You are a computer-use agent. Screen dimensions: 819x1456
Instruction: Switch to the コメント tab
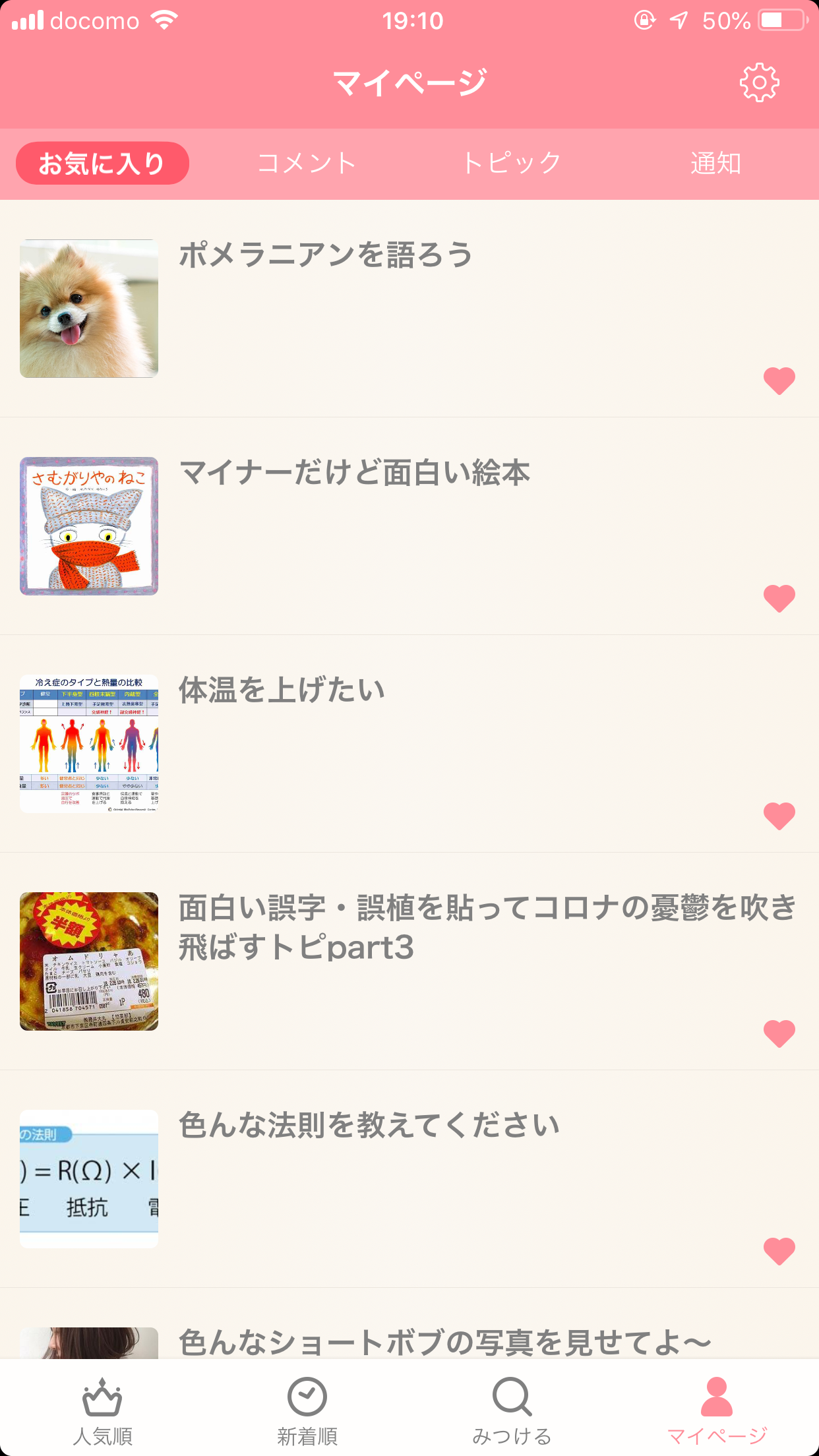coord(307,163)
